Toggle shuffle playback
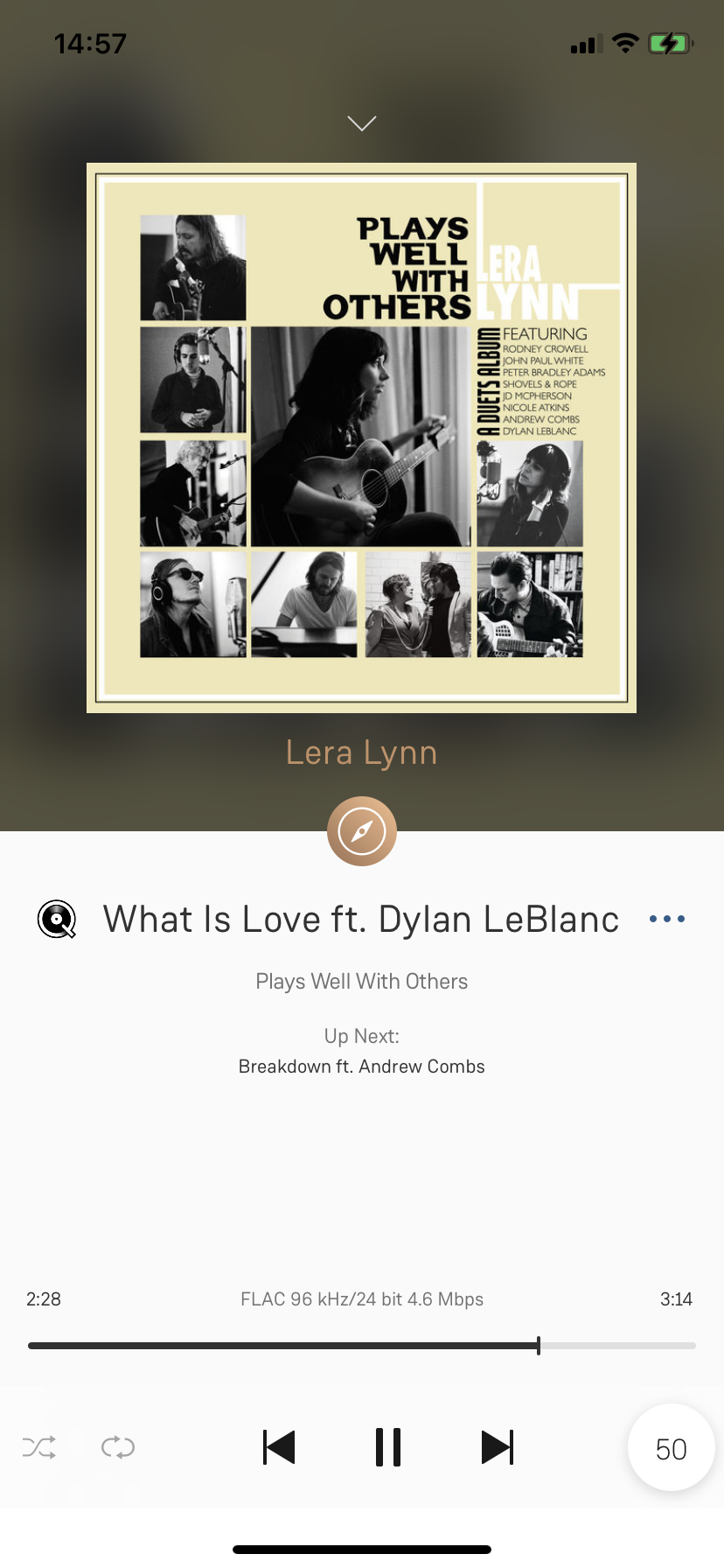Screen dimensions: 724x1568 [x=39, y=1447]
